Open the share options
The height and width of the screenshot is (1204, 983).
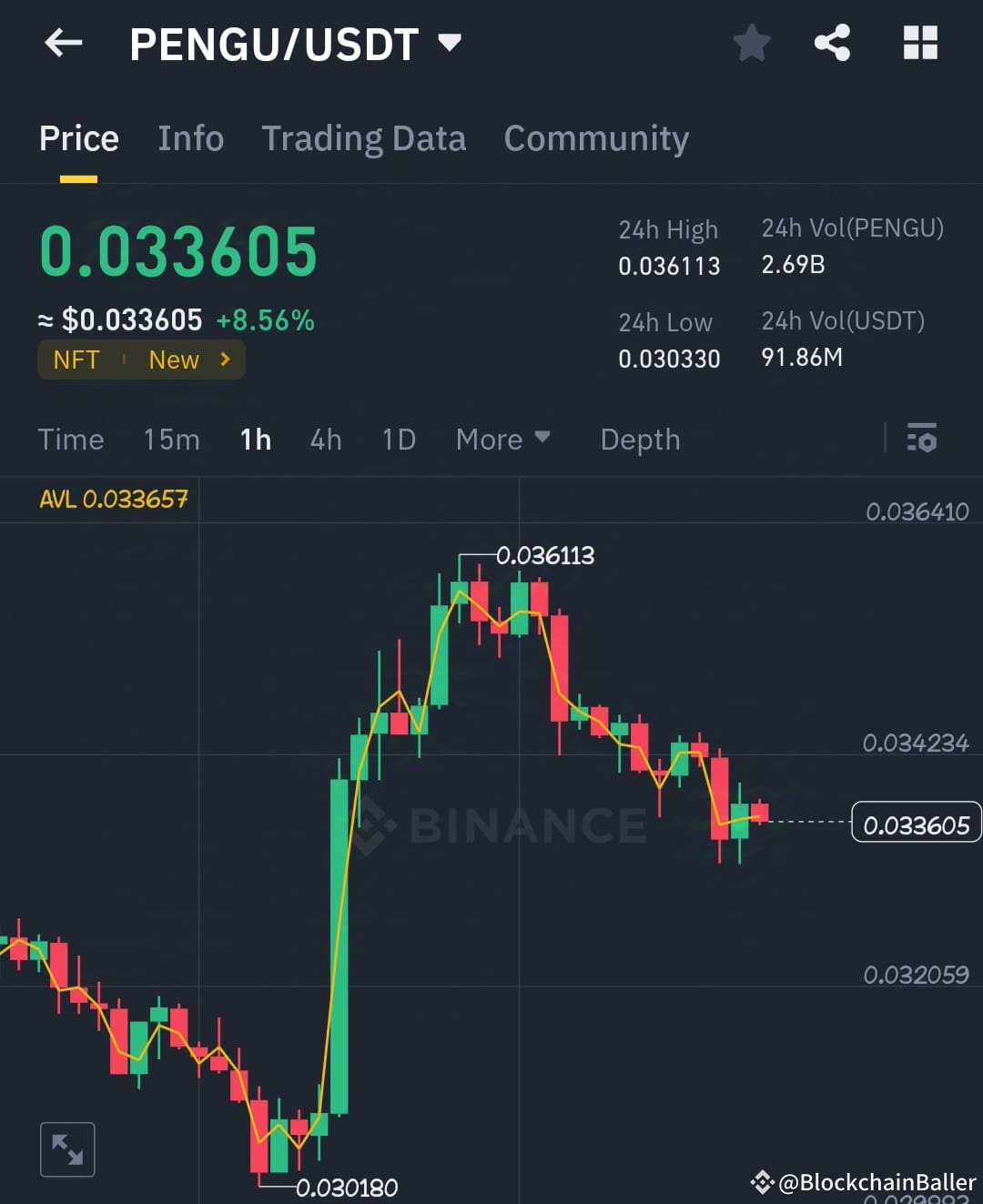pos(833,42)
